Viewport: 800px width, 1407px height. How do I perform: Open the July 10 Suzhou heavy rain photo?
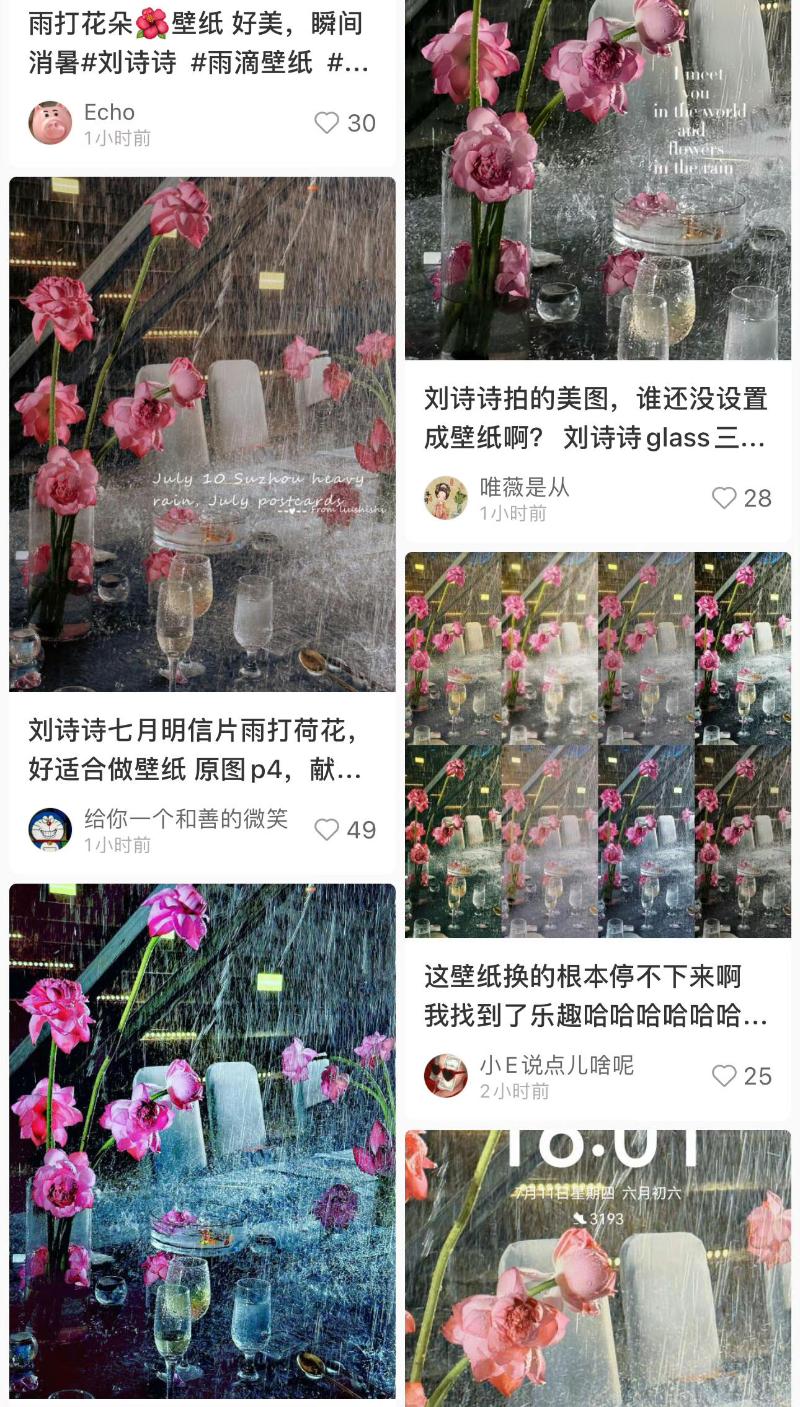(202, 434)
